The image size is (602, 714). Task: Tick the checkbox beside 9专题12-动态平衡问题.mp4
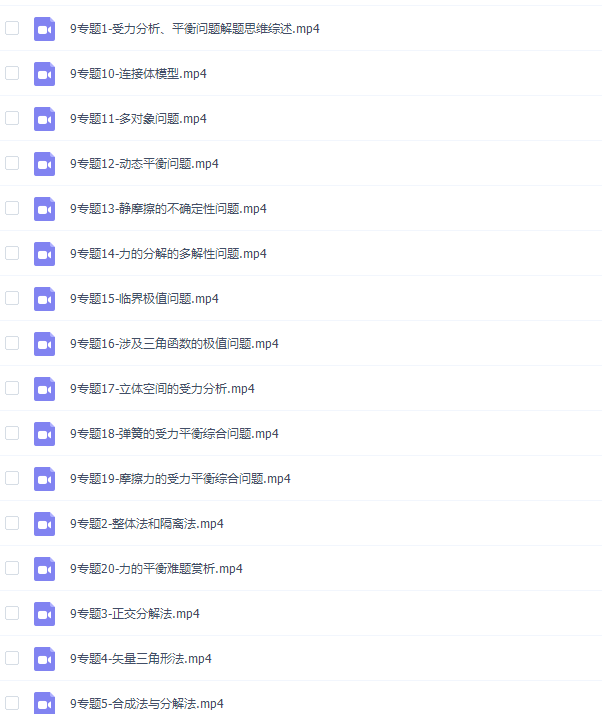point(12,163)
